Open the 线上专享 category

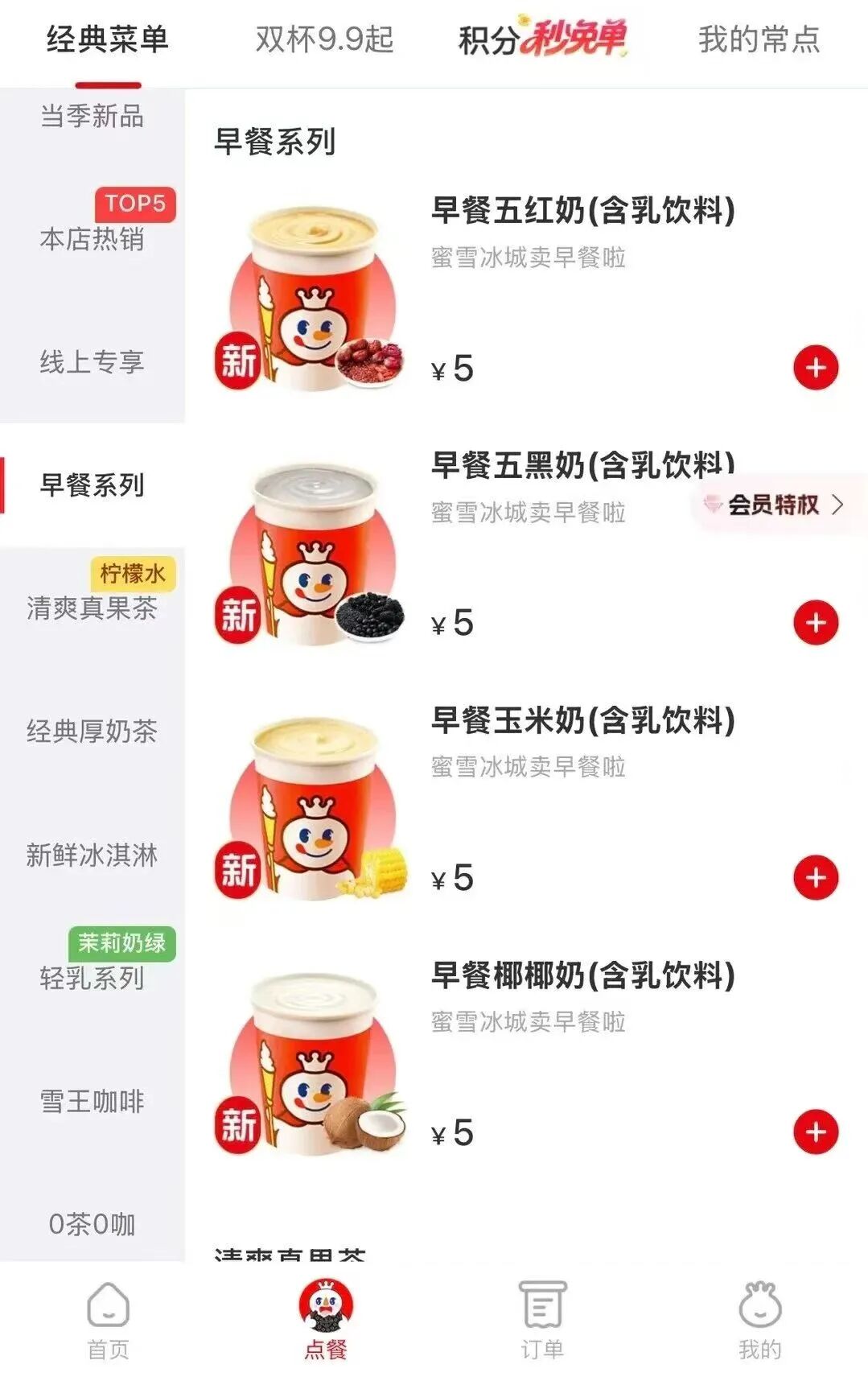coord(92,361)
